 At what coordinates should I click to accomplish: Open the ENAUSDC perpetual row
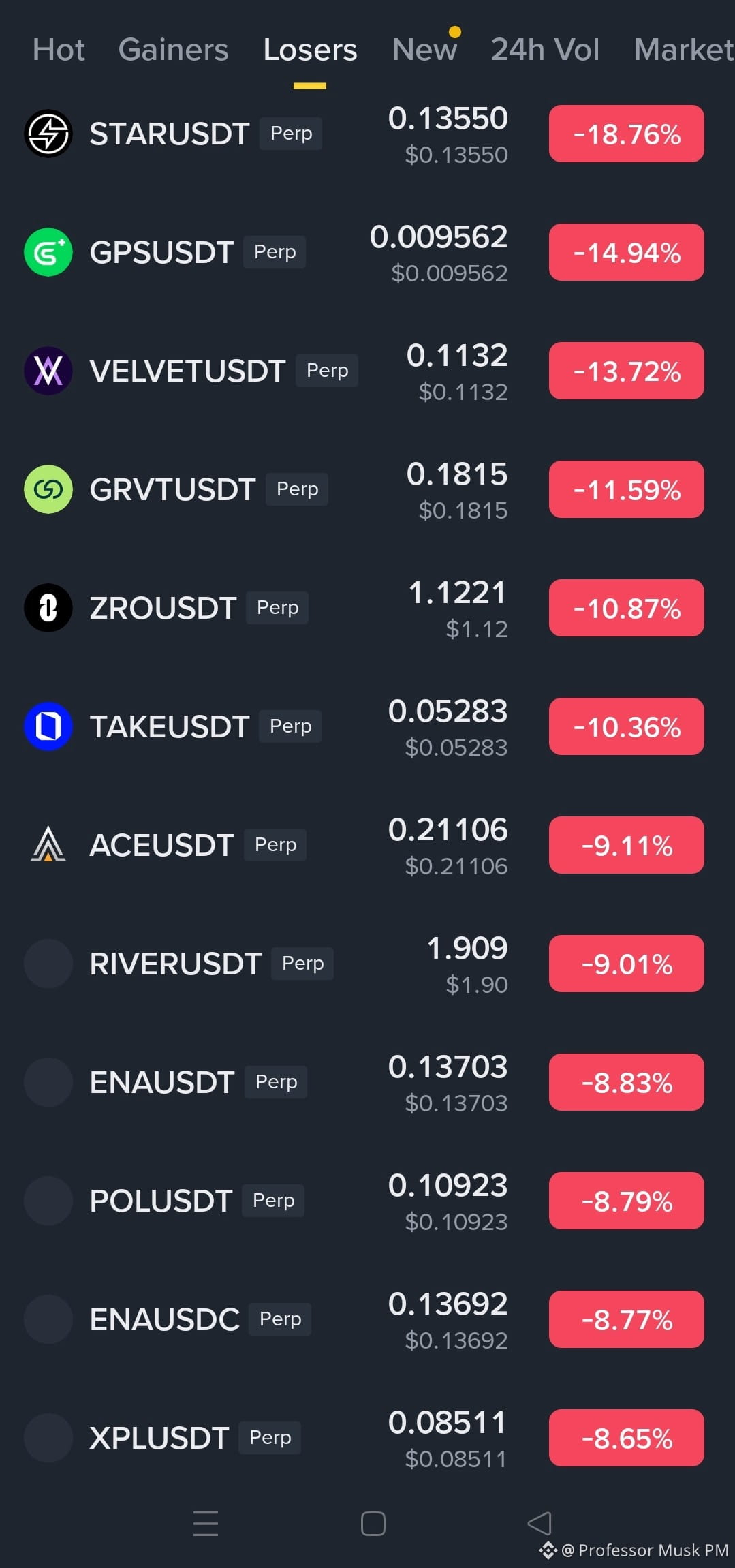[367, 1320]
